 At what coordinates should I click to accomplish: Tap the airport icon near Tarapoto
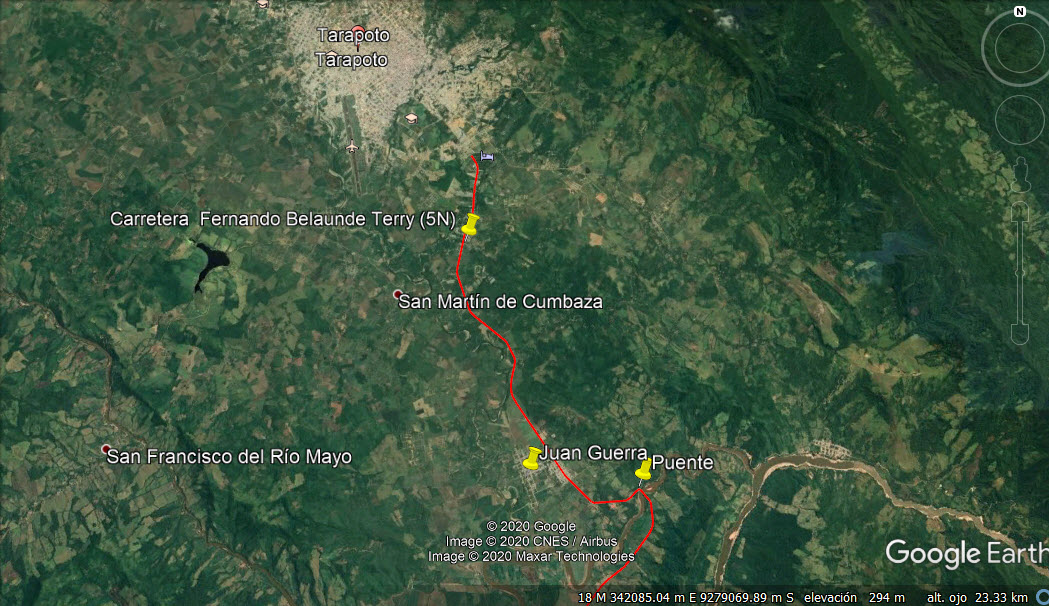tap(352, 148)
